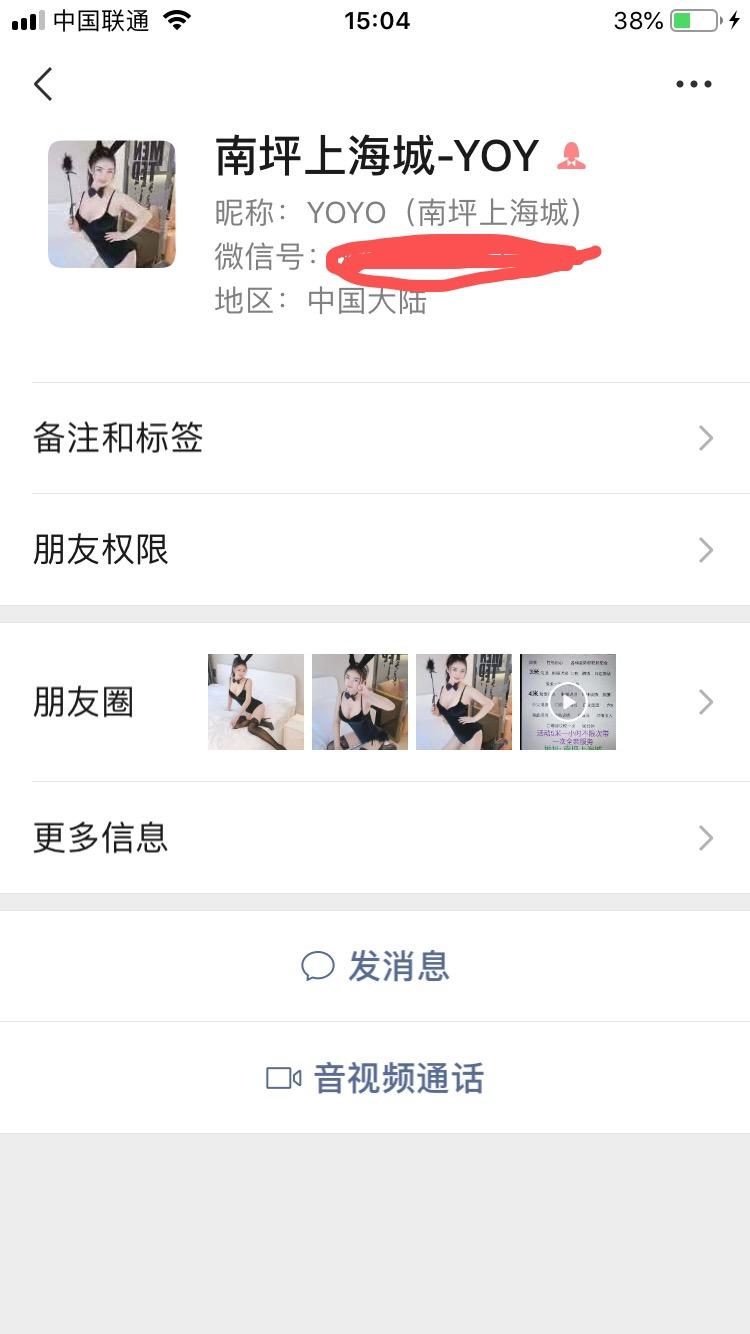Expand 朋友权限 settings with the arrow
The image size is (750, 1334).
coord(706,550)
